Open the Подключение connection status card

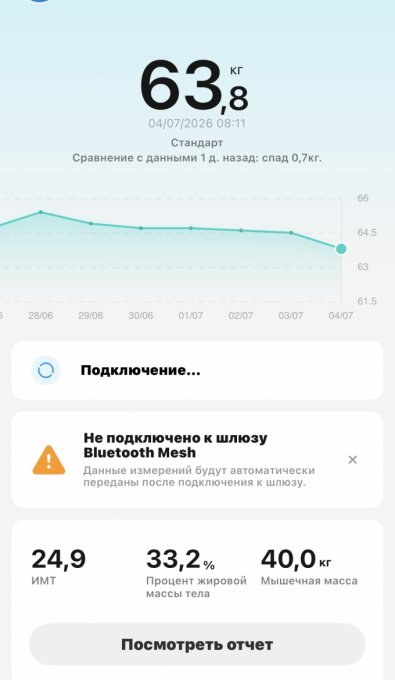(197, 370)
